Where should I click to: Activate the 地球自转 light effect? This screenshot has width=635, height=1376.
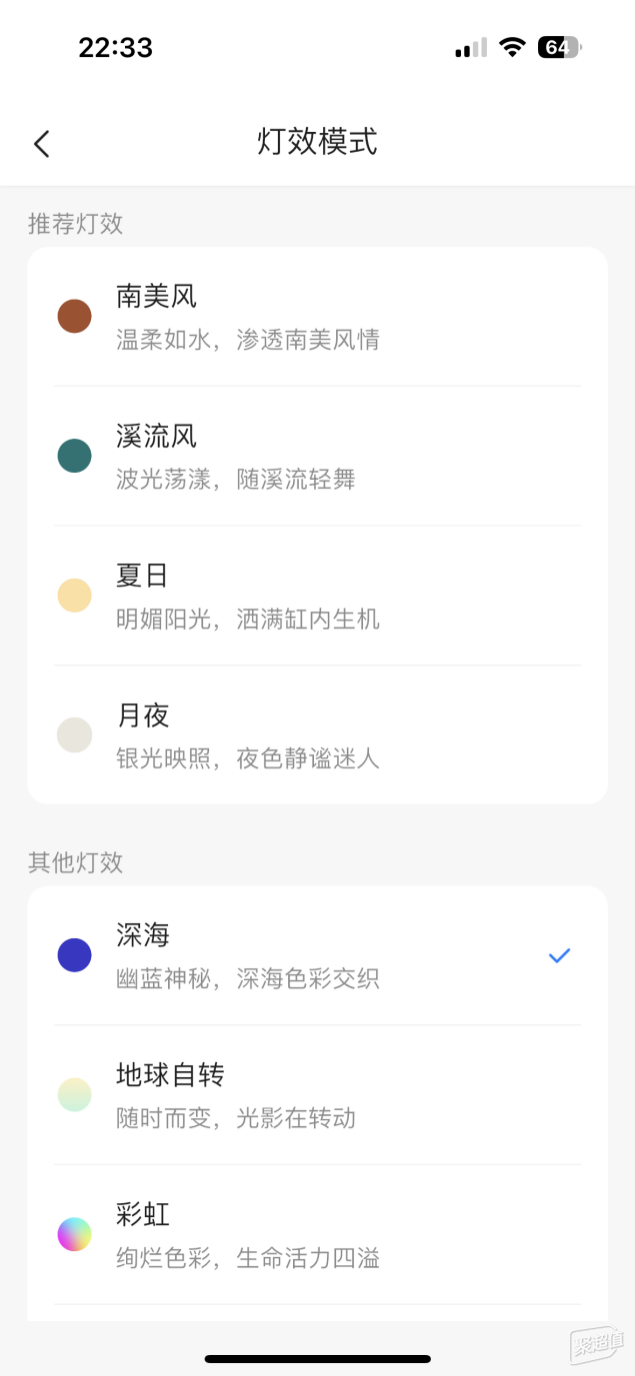coord(317,1095)
